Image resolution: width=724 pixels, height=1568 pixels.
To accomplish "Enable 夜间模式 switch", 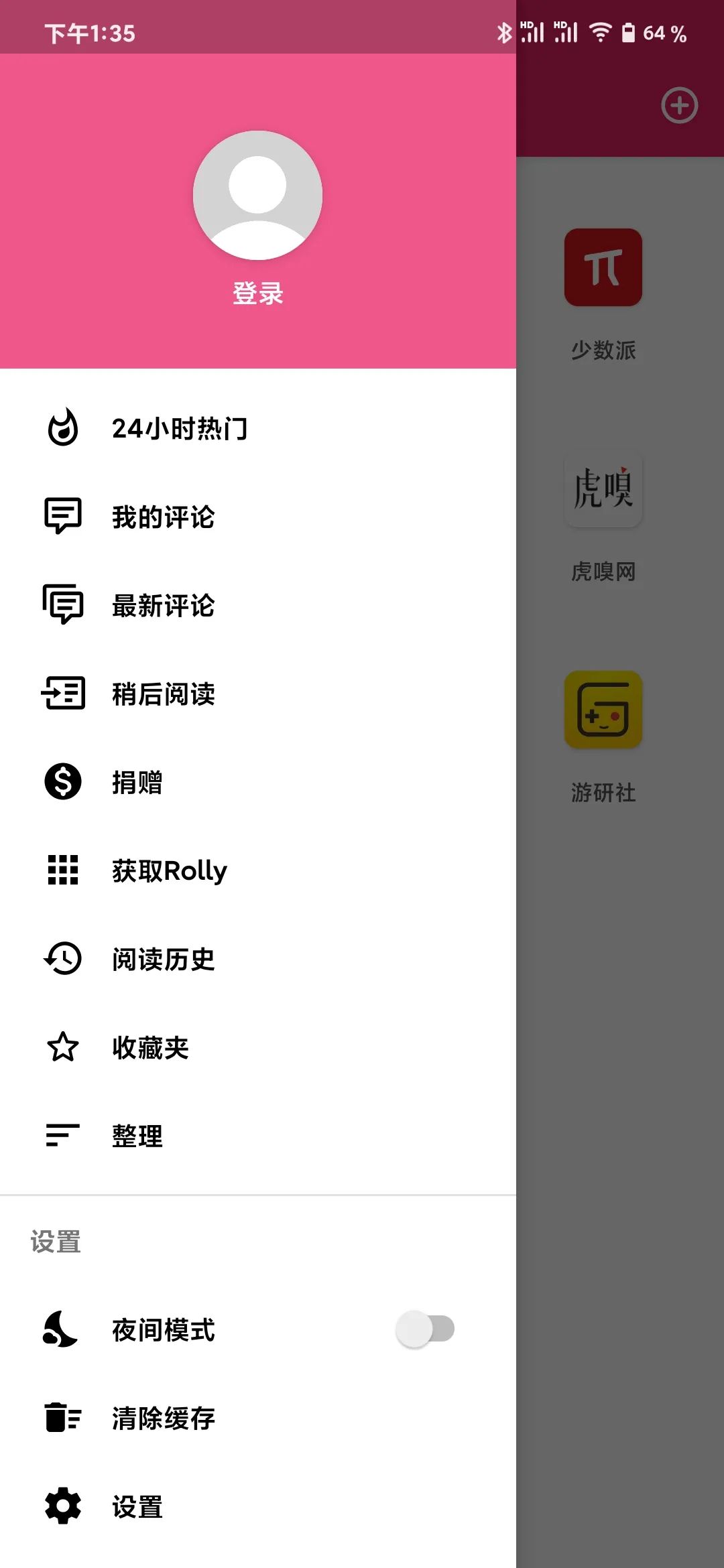I will click(x=425, y=1329).
